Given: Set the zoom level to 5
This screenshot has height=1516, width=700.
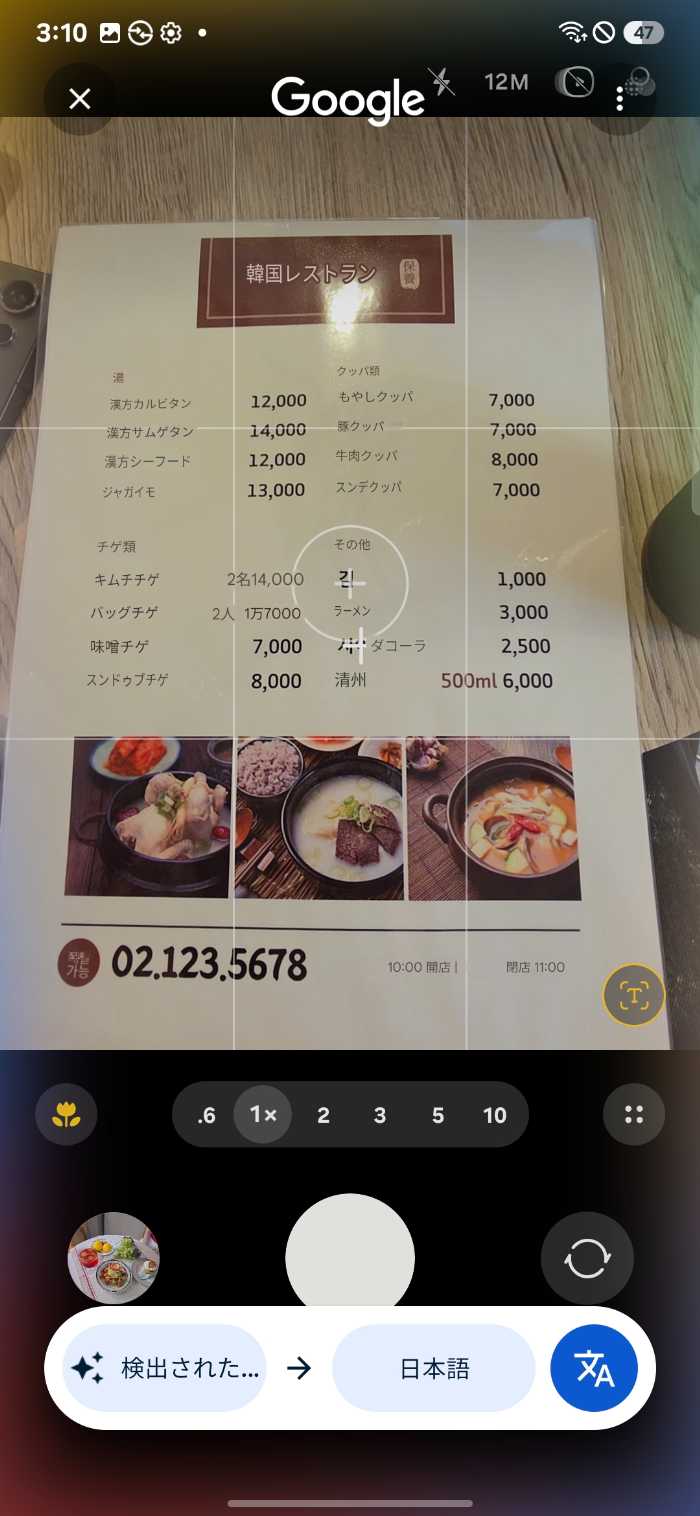Looking at the screenshot, I should [437, 1115].
